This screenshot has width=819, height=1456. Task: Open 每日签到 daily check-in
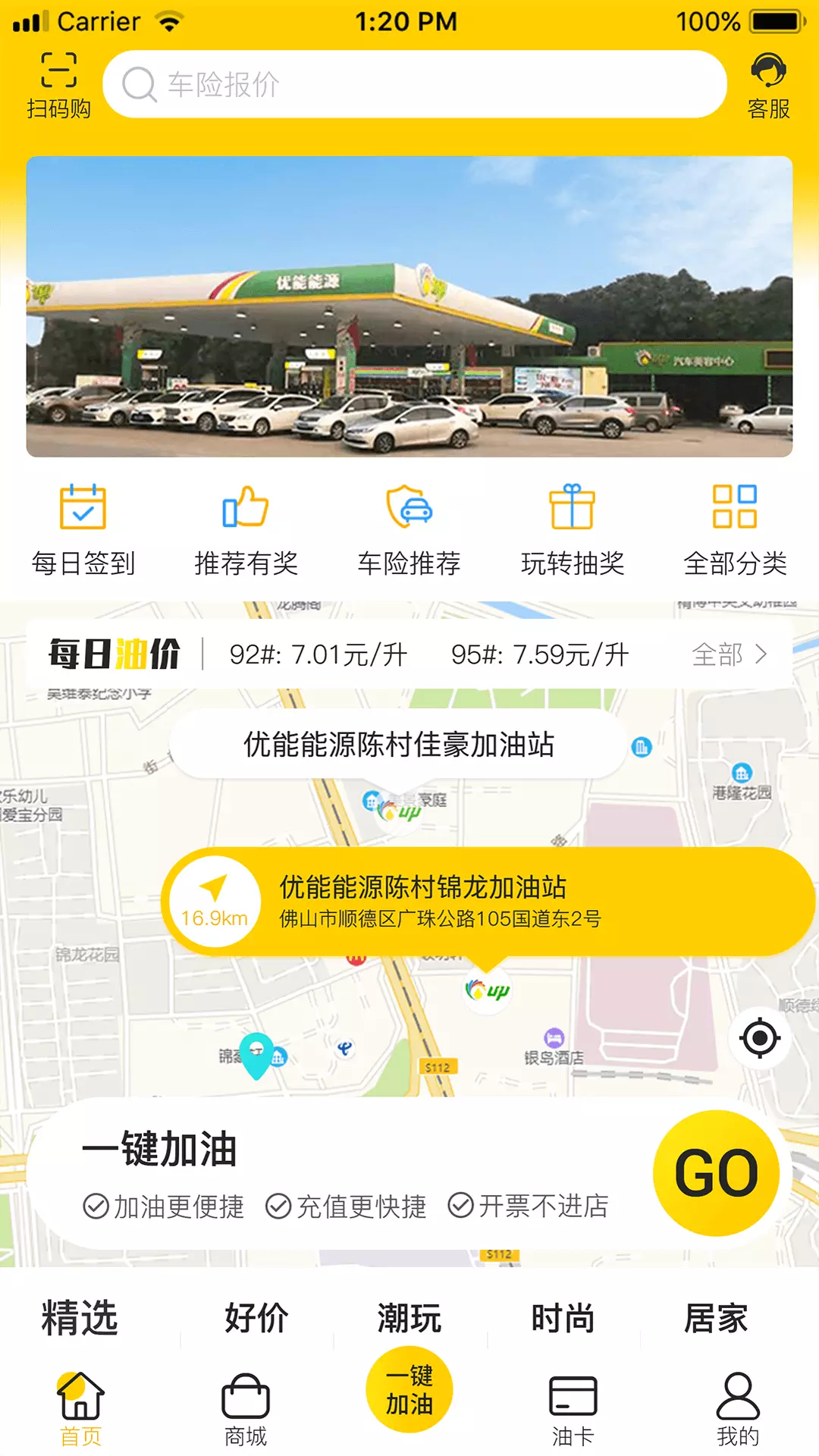pyautogui.click(x=83, y=530)
